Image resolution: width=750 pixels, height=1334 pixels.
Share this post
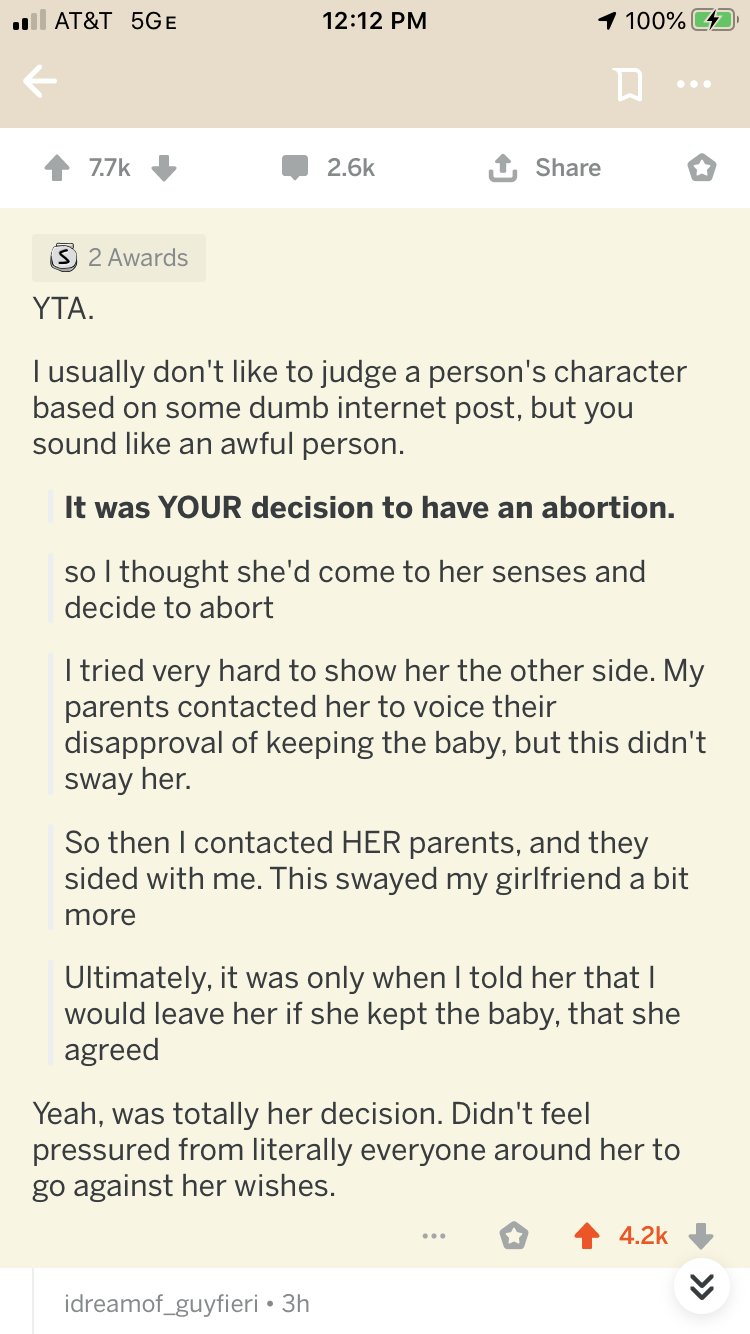544,168
